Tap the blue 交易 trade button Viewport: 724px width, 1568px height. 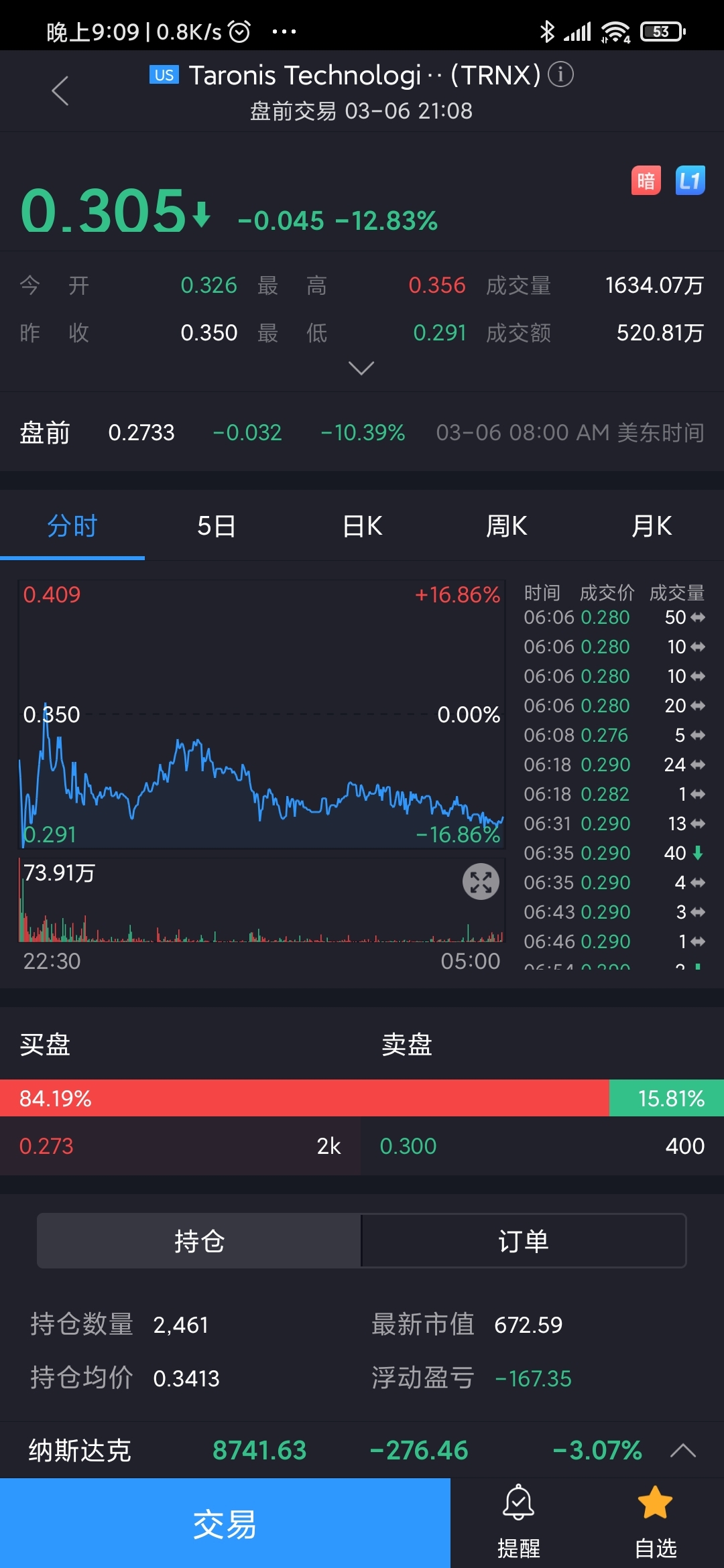point(225,1523)
